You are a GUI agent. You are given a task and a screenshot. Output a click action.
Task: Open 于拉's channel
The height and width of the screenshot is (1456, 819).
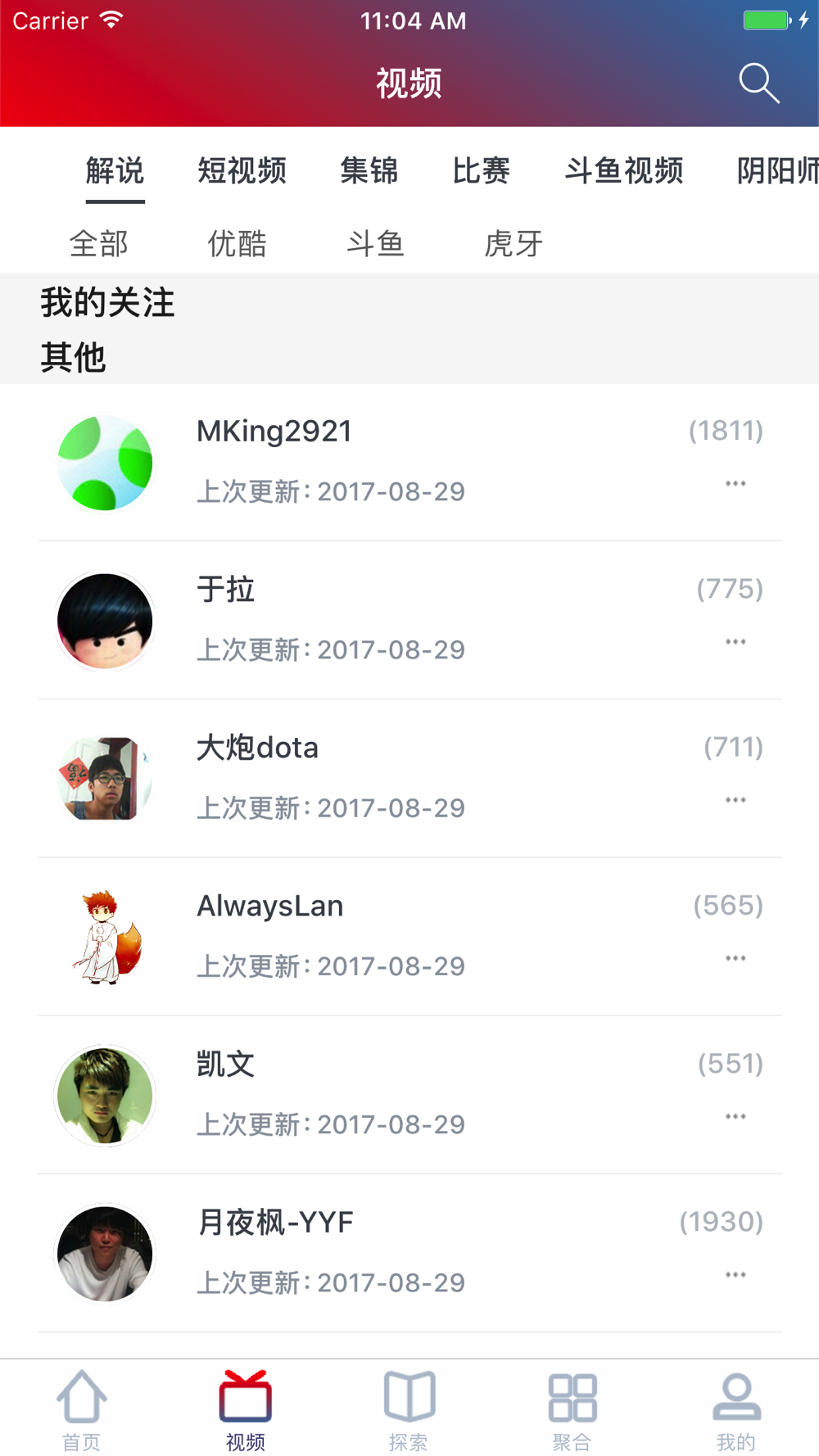pos(409,620)
